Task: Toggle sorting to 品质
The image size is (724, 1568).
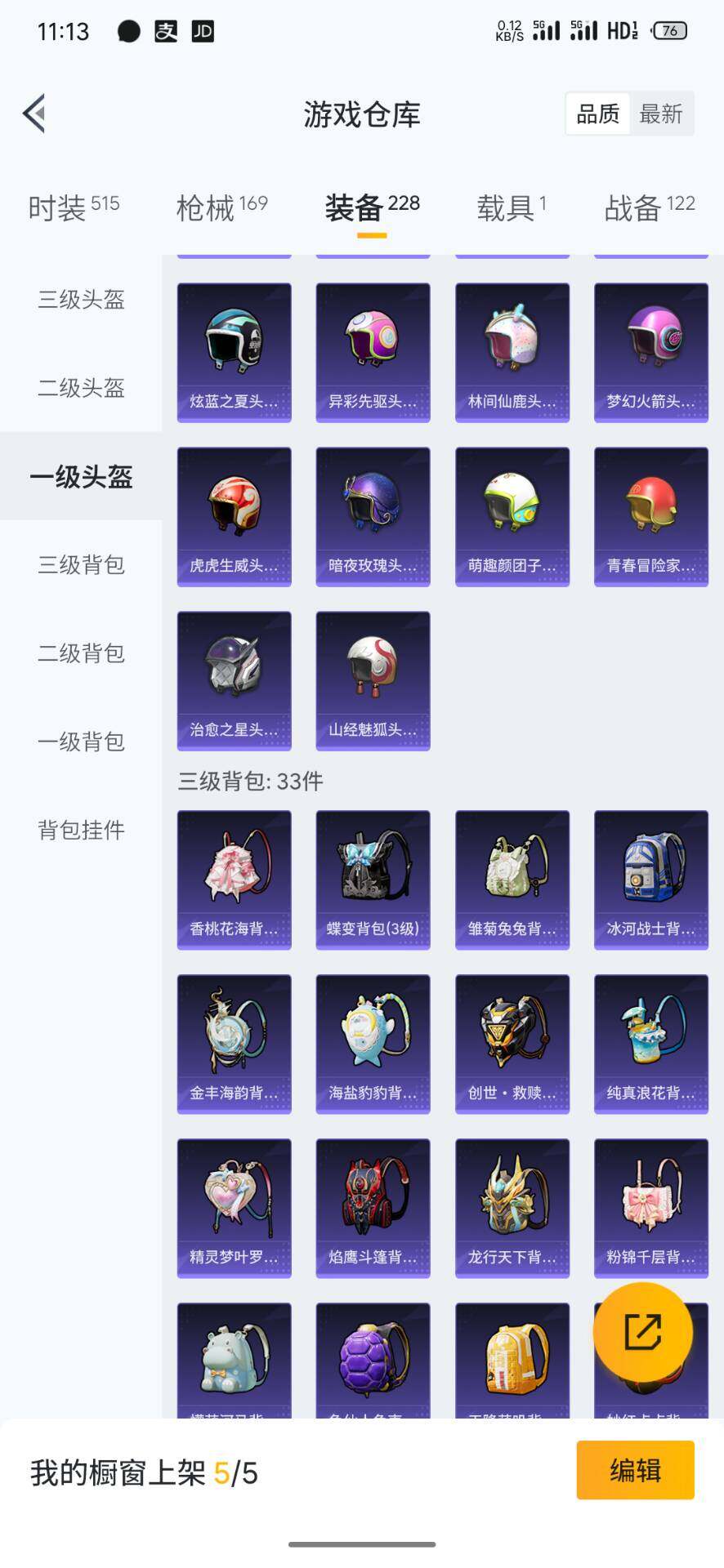Action: 597,114
